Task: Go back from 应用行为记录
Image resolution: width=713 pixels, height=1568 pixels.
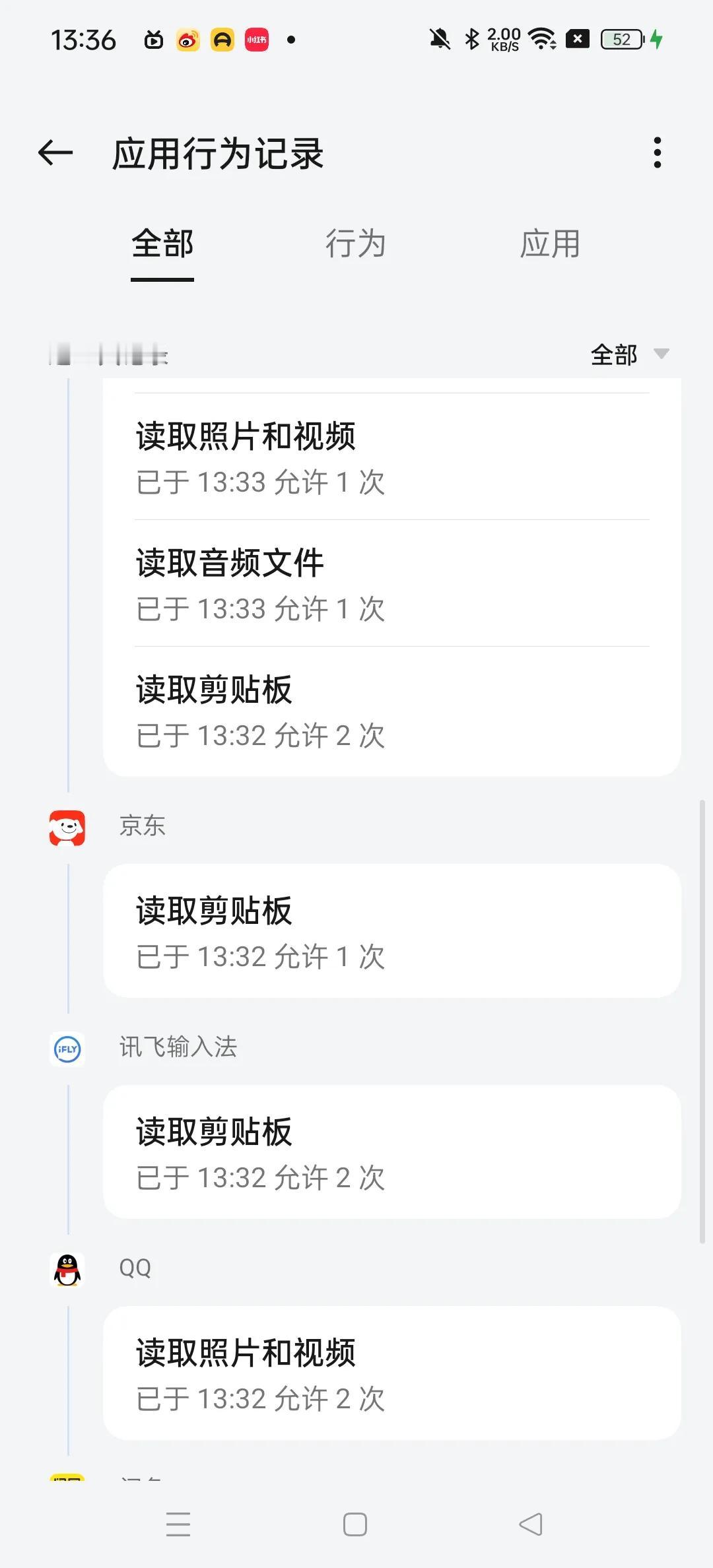Action: click(x=55, y=153)
